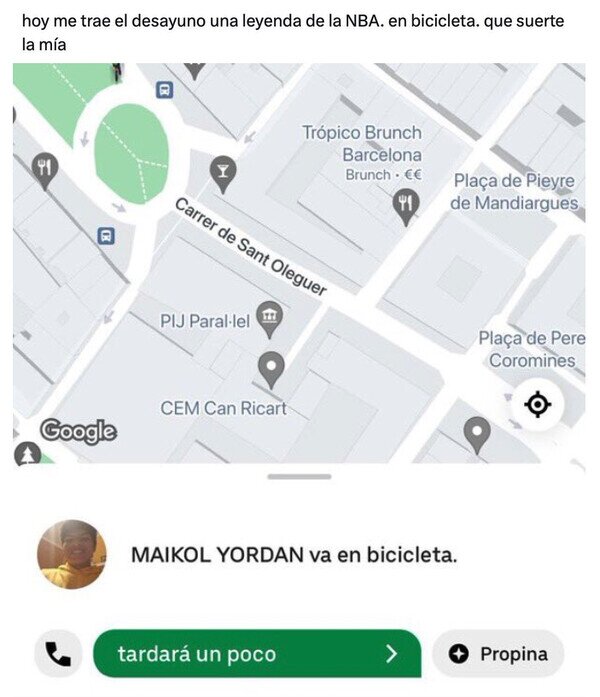Image resolution: width=600 pixels, height=697 pixels.
Task: Select the PIJ Paral·lel map marker
Action: pyautogui.click(x=270, y=319)
